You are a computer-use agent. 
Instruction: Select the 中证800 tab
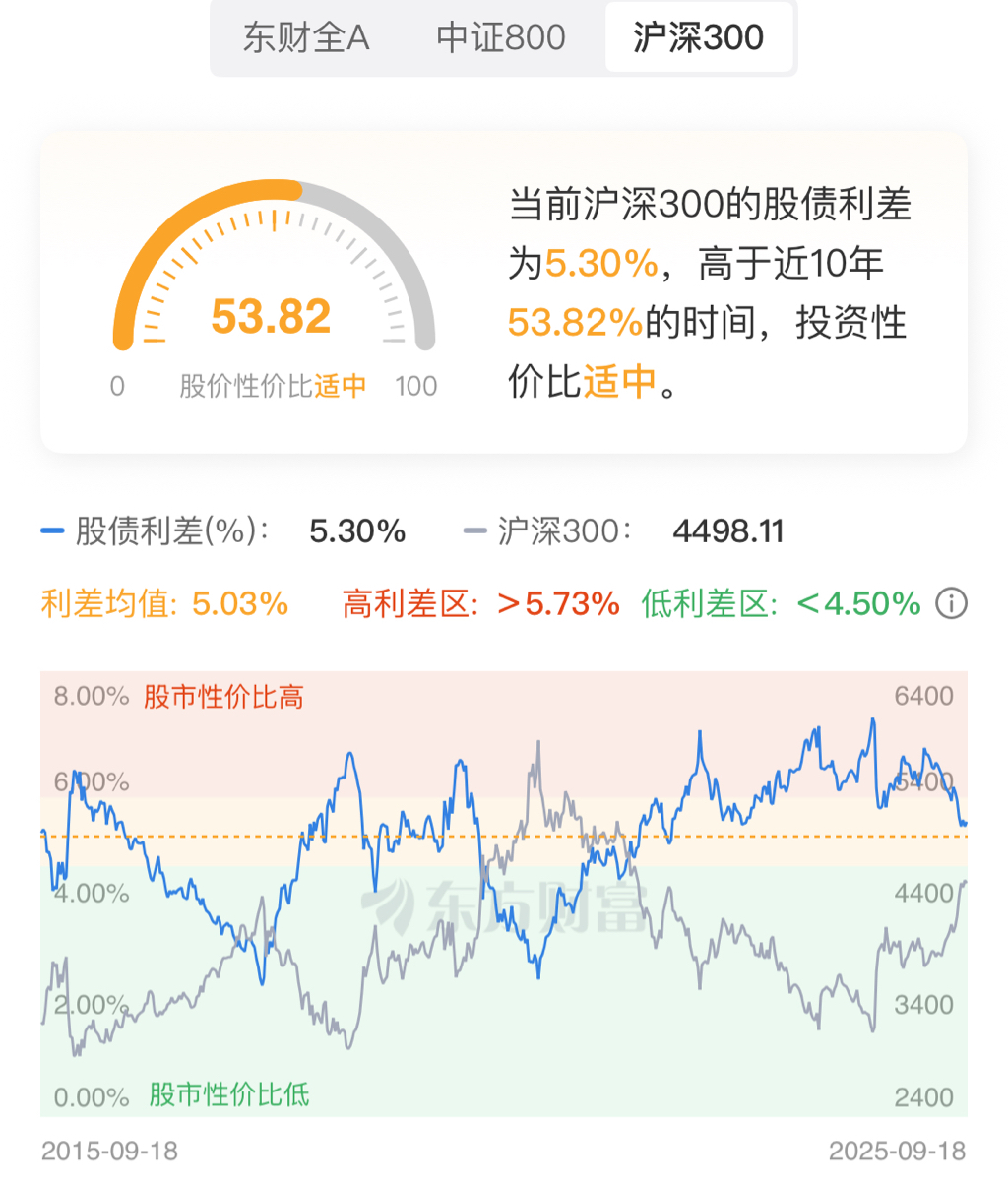501,37
